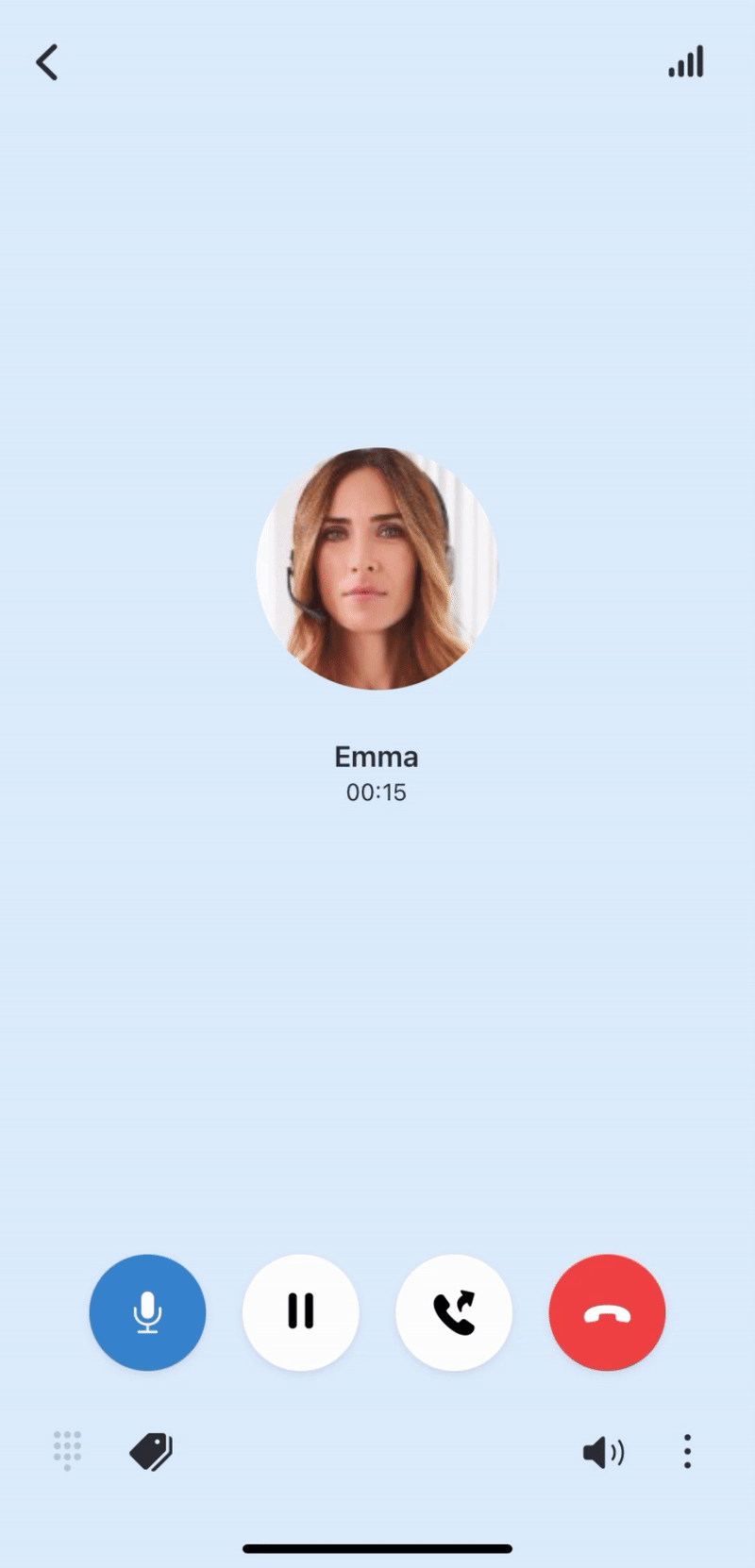Put the call with Emma on hold
Image resolution: width=755 pixels, height=1568 pixels.
coord(301,1312)
